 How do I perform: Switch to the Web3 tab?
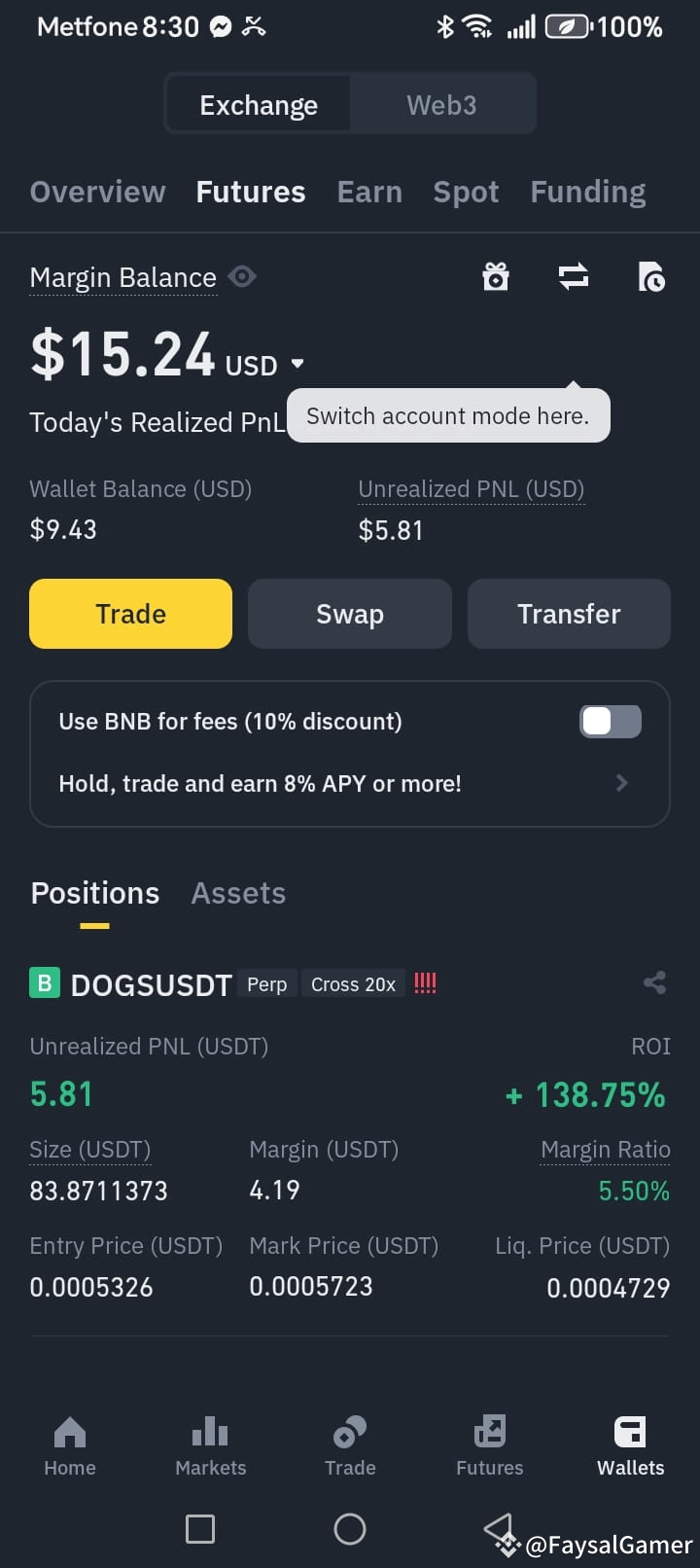[442, 104]
